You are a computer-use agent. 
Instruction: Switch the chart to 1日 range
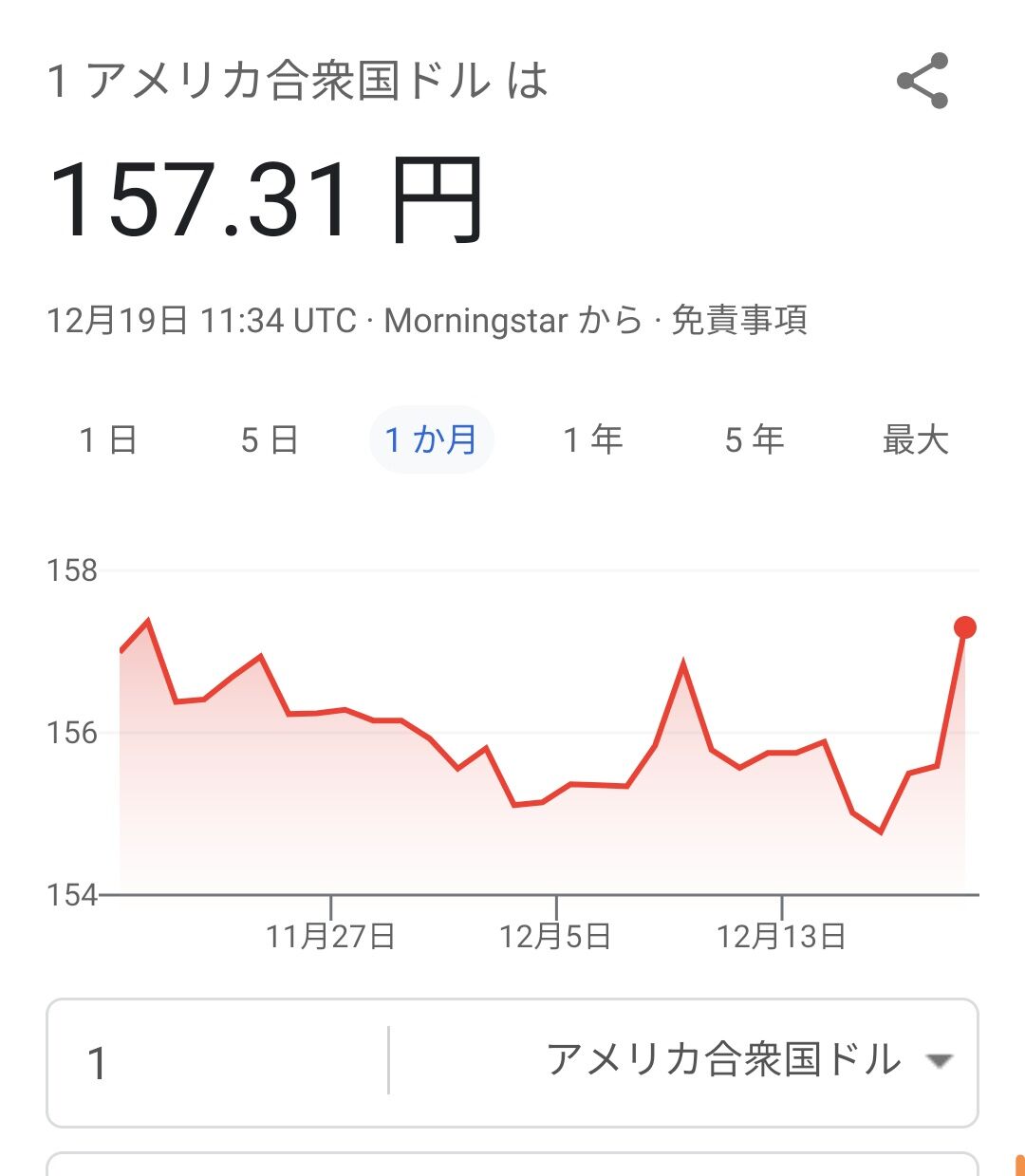109,440
